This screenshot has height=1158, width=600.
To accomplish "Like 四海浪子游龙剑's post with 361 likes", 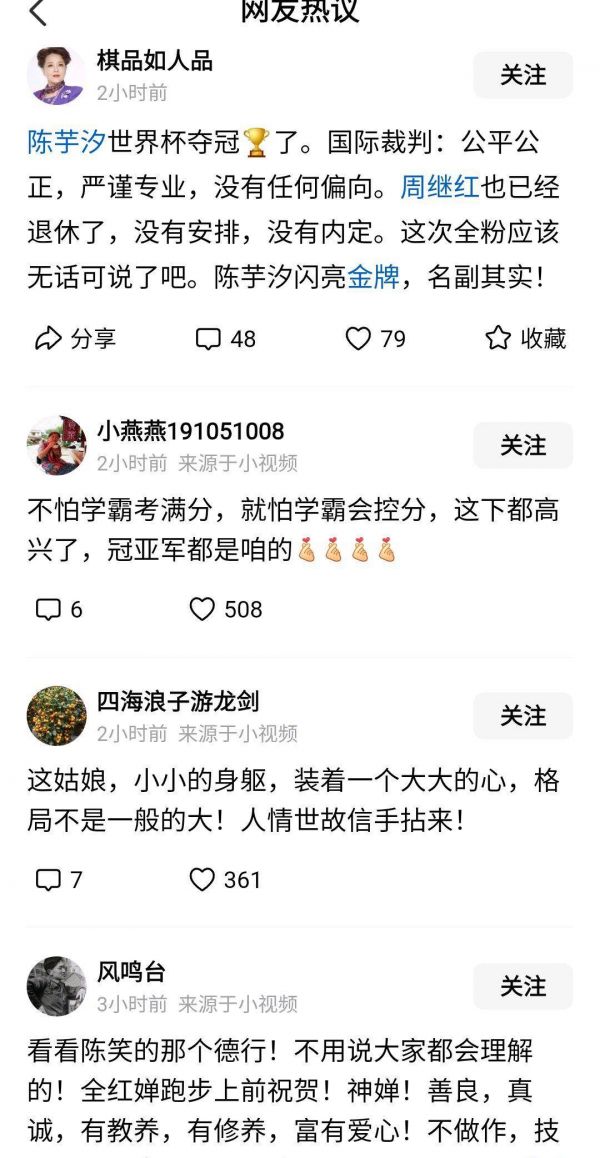I will pyautogui.click(x=226, y=880).
